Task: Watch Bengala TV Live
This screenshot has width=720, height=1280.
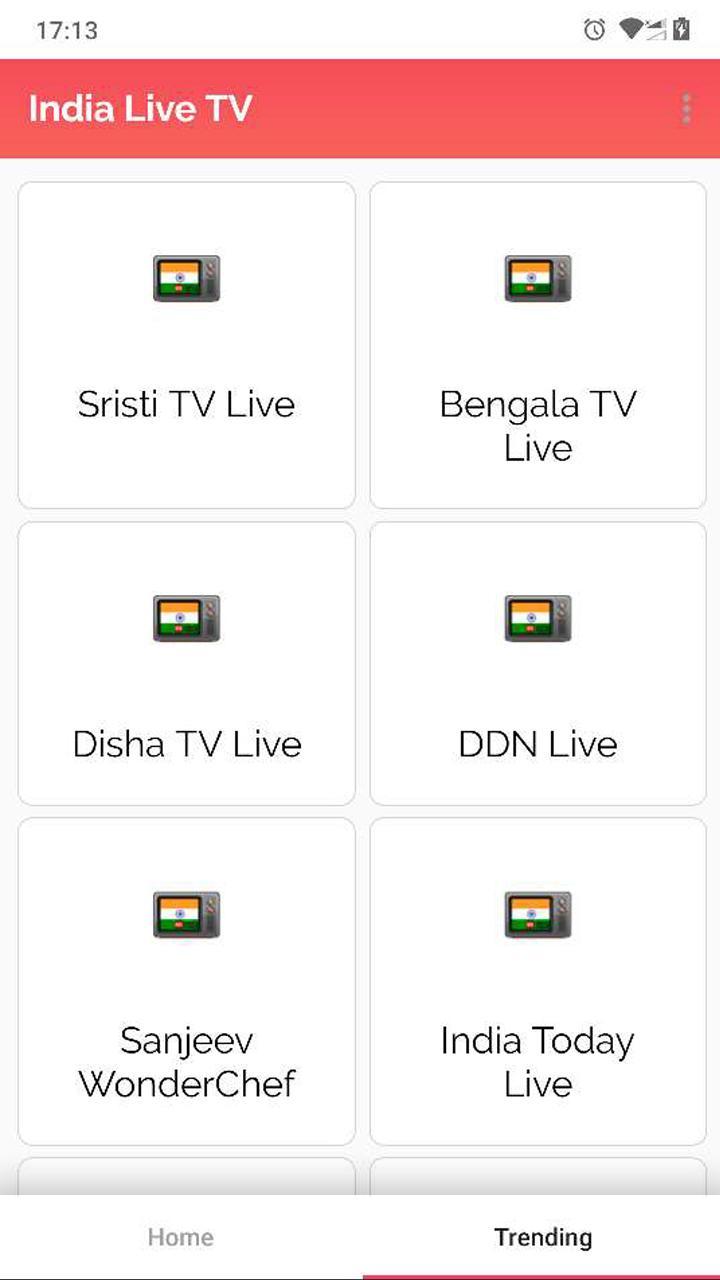Action: [538, 345]
